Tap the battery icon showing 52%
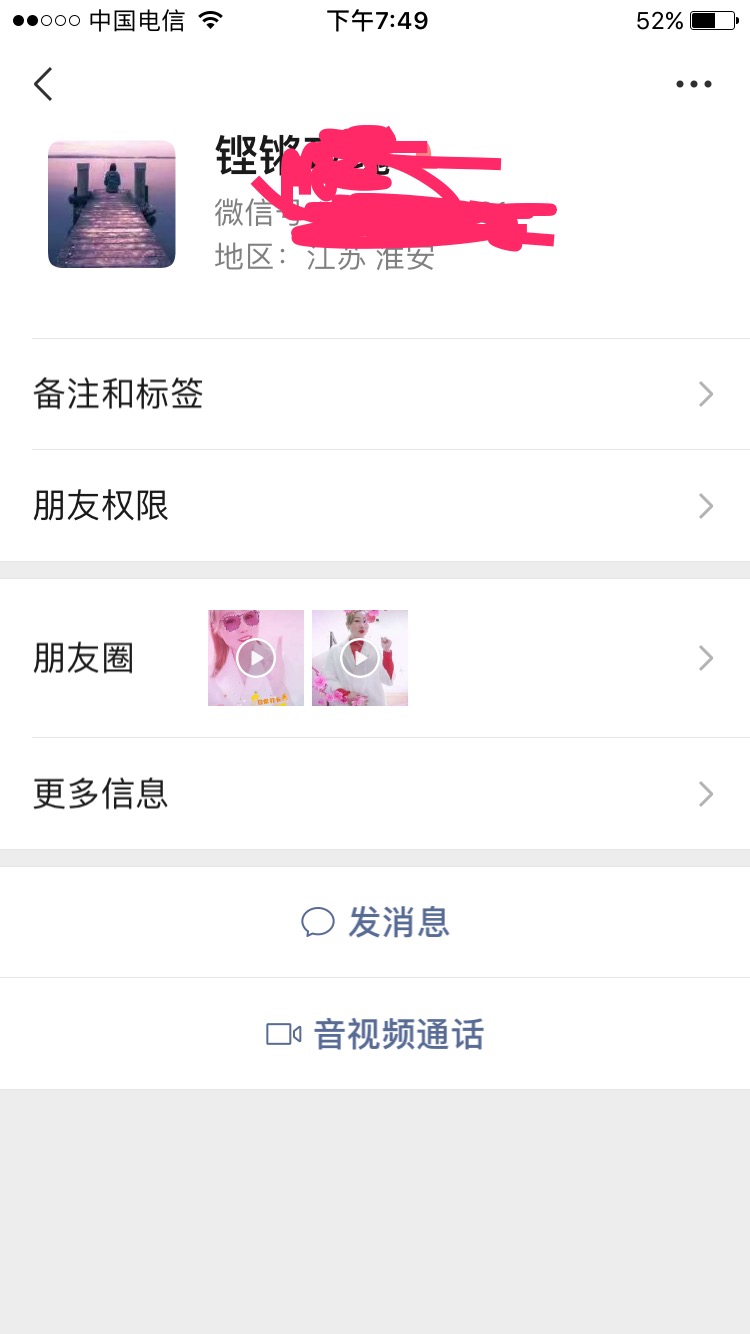This screenshot has height=1334, width=750. coord(712,18)
